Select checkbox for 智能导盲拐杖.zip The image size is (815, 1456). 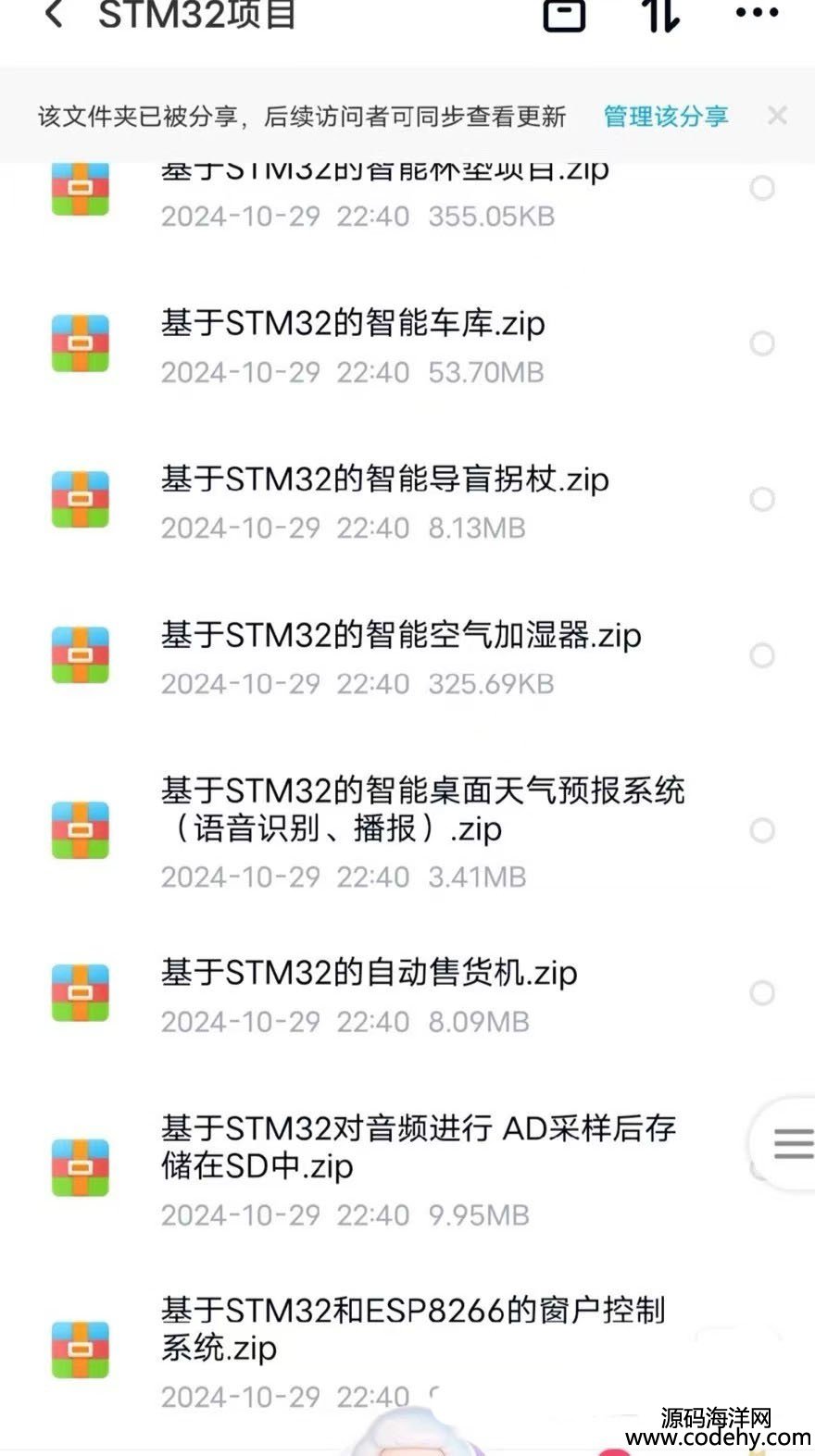[762, 500]
